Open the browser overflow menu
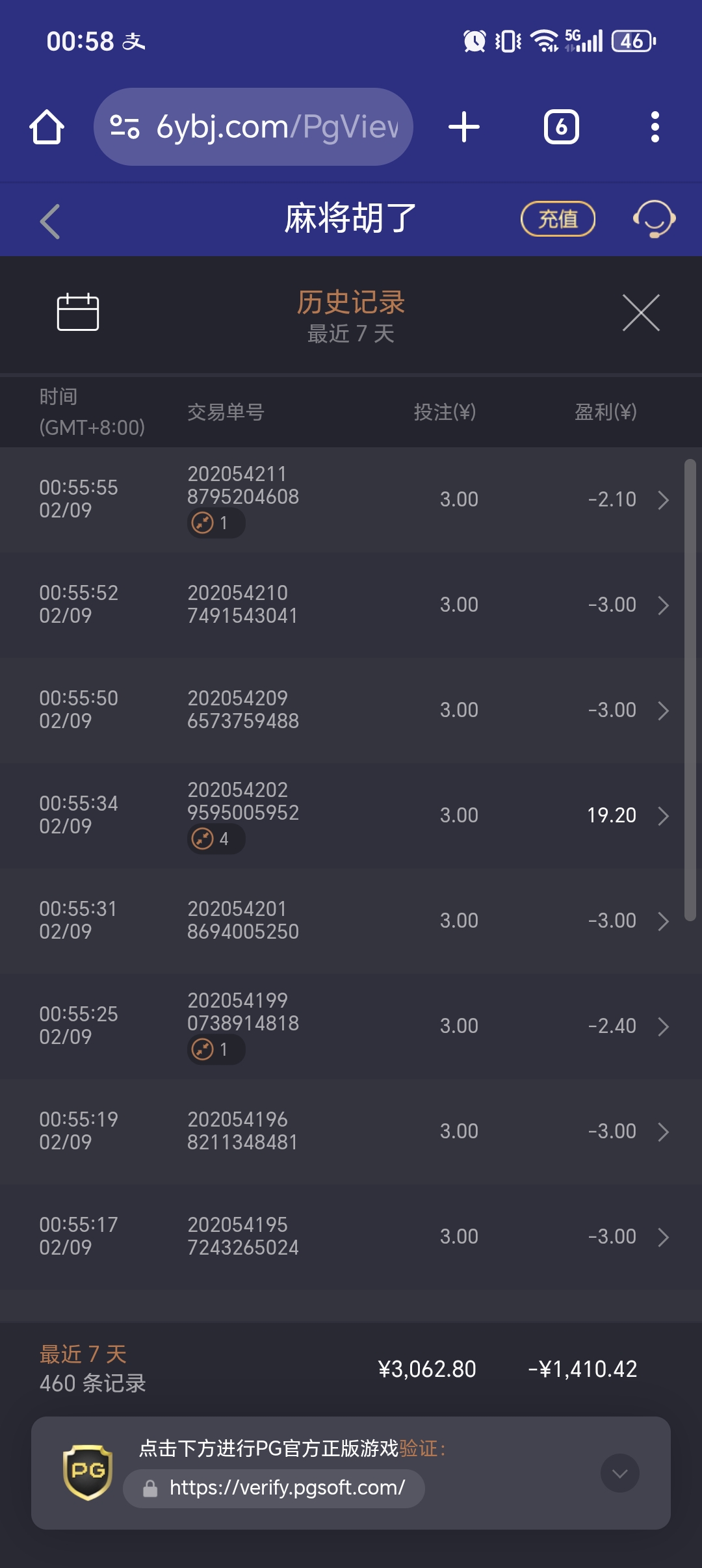 click(655, 127)
